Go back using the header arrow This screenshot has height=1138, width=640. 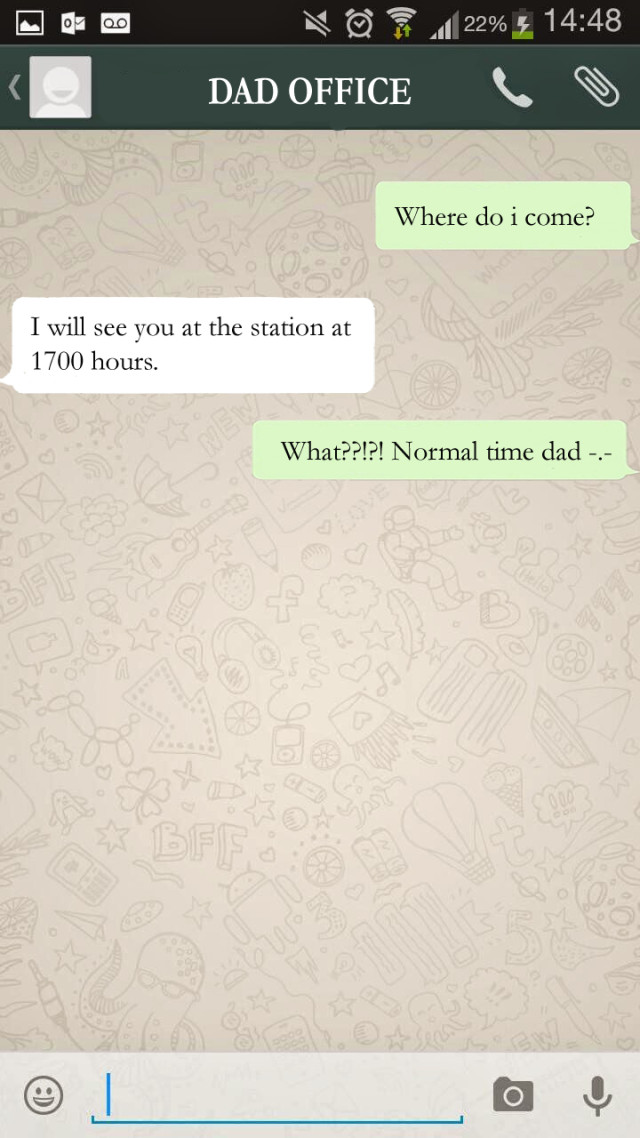pos(14,89)
